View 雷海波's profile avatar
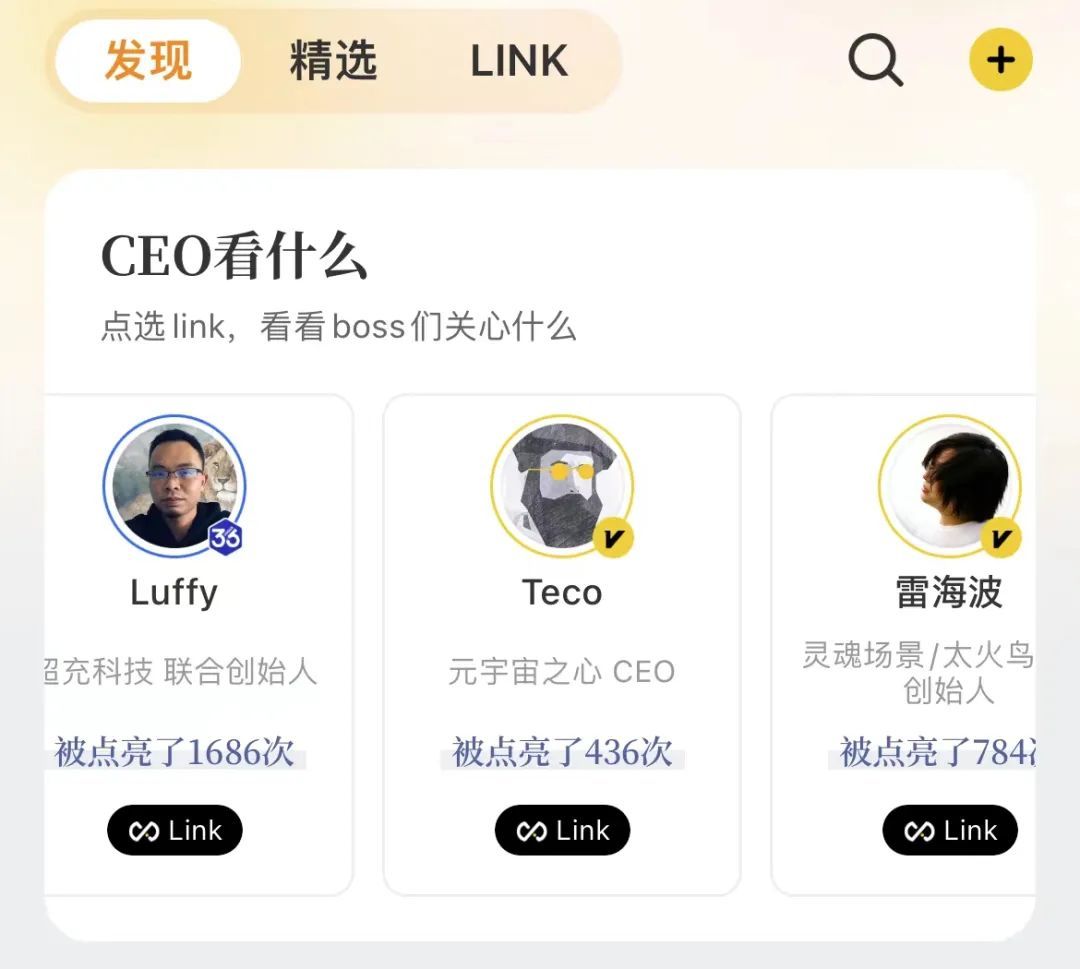Viewport: 1080px width, 969px height. 949,486
